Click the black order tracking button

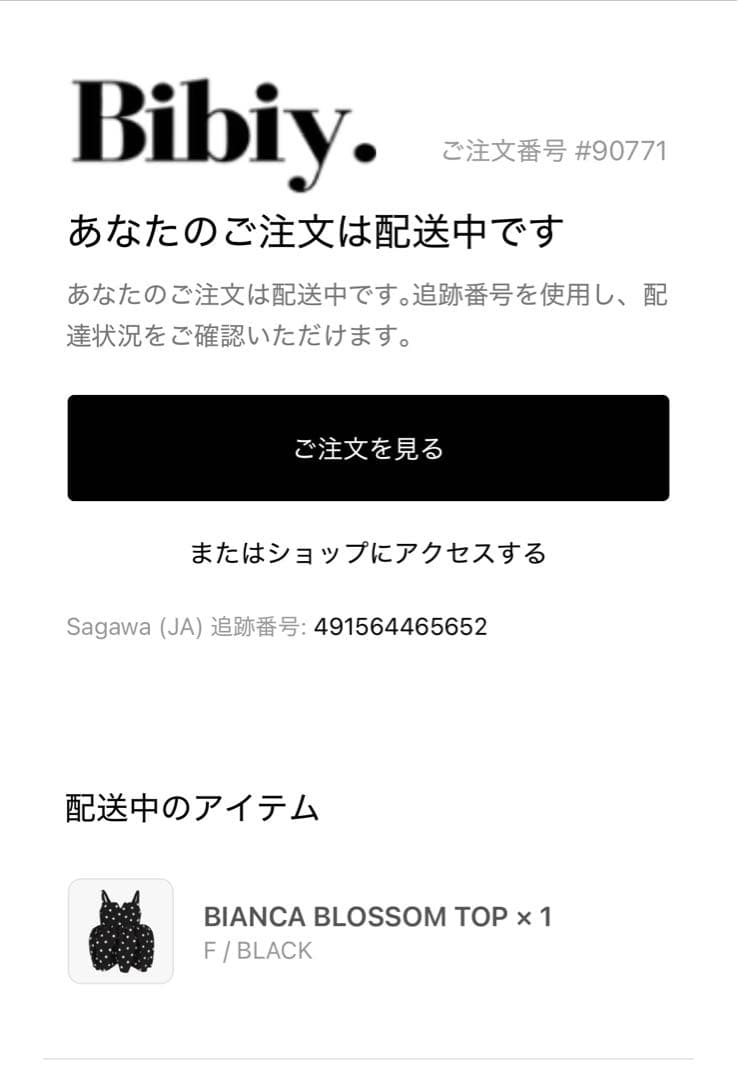[369, 448]
